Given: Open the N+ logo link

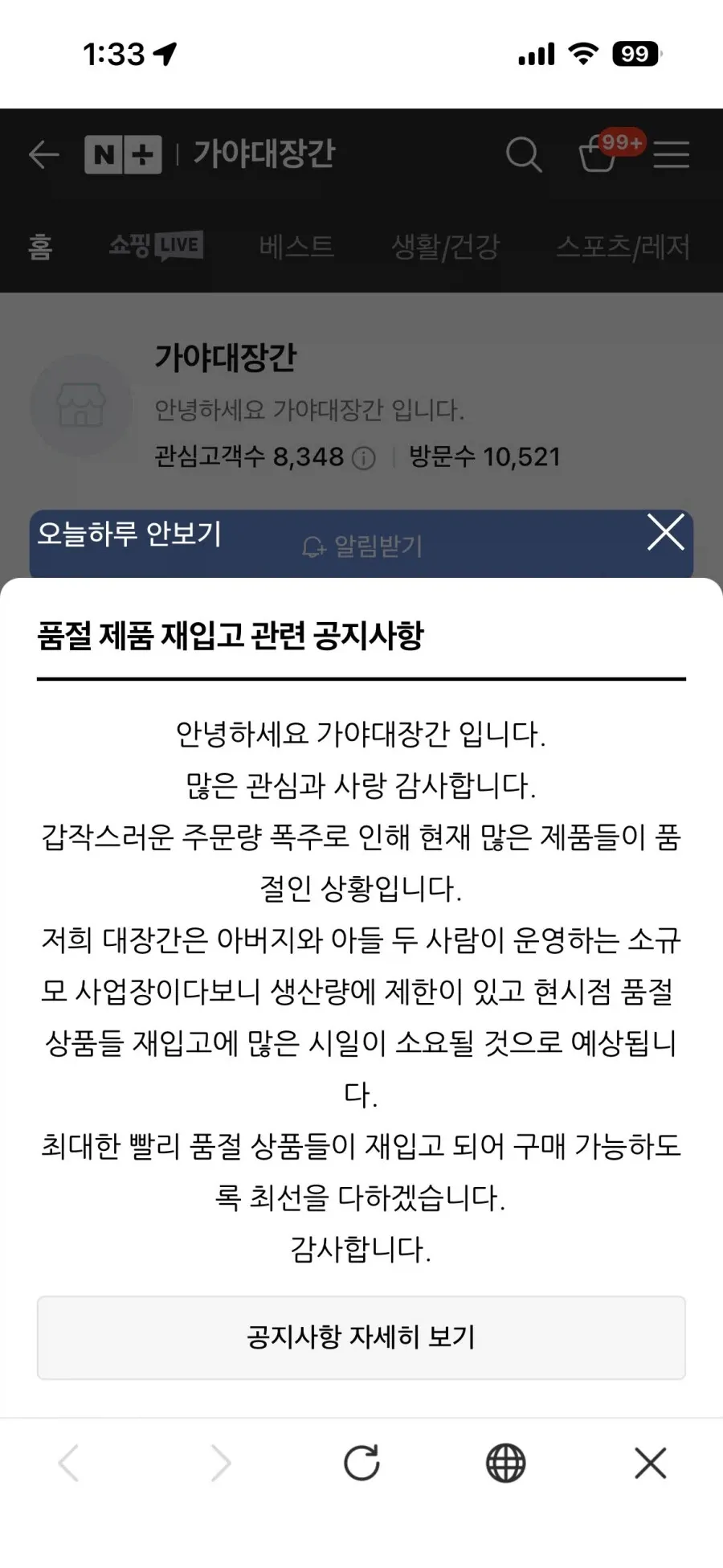Looking at the screenshot, I should point(123,154).
